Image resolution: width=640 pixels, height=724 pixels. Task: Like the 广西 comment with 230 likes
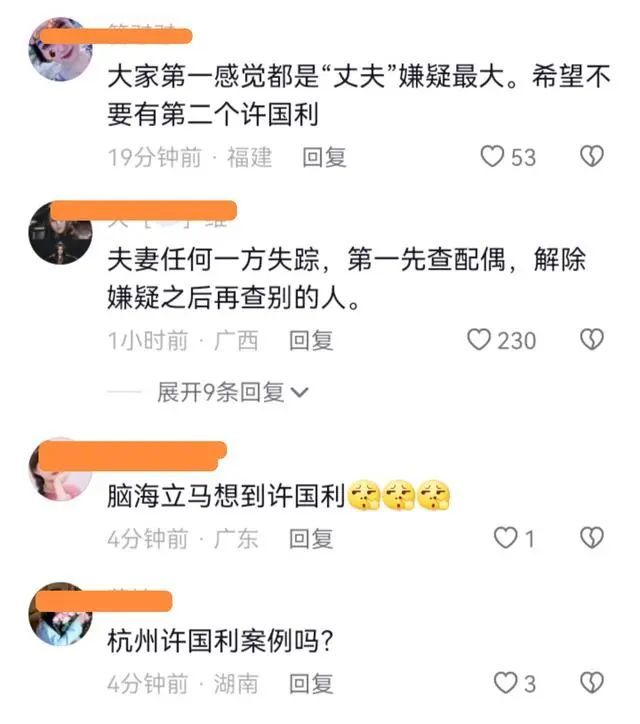[x=480, y=340]
